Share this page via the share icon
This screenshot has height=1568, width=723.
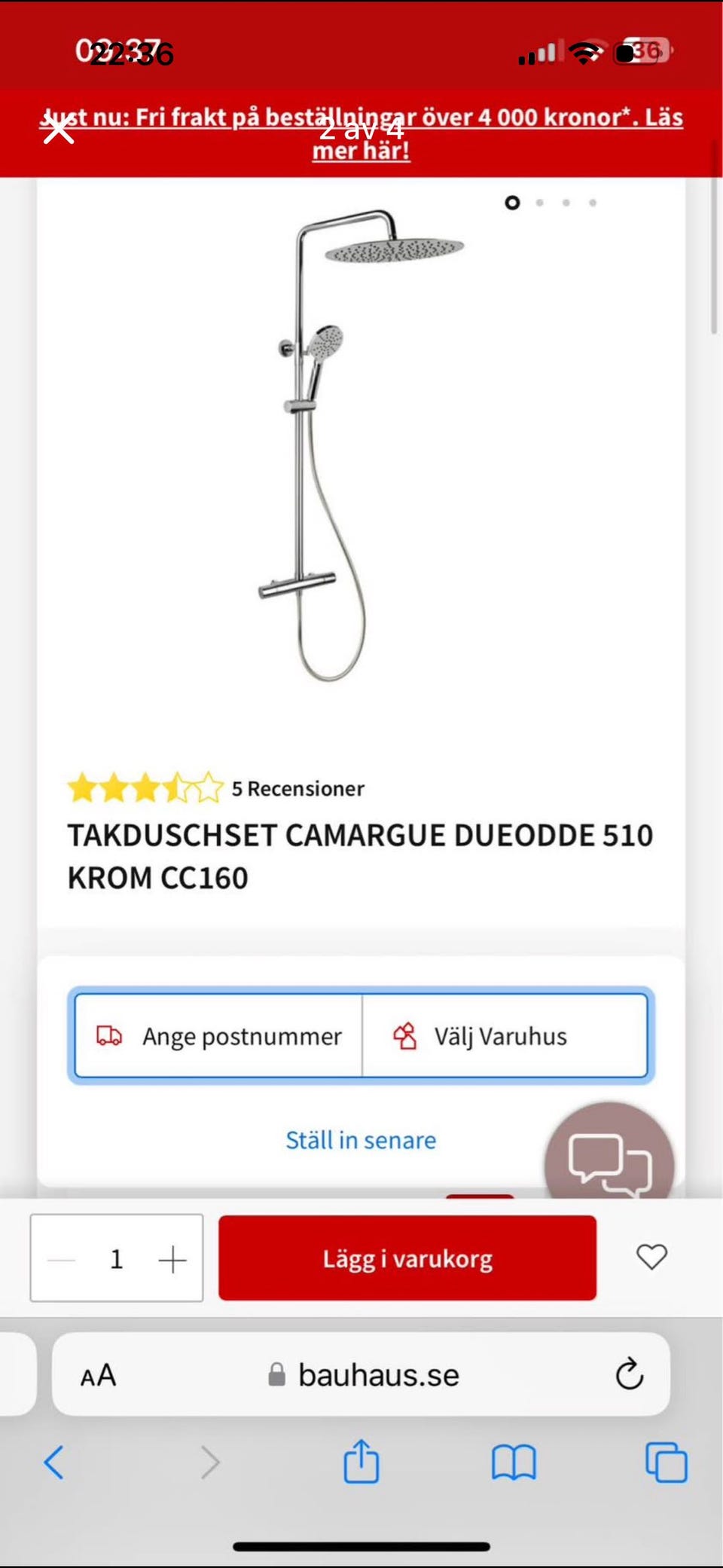tap(361, 1462)
